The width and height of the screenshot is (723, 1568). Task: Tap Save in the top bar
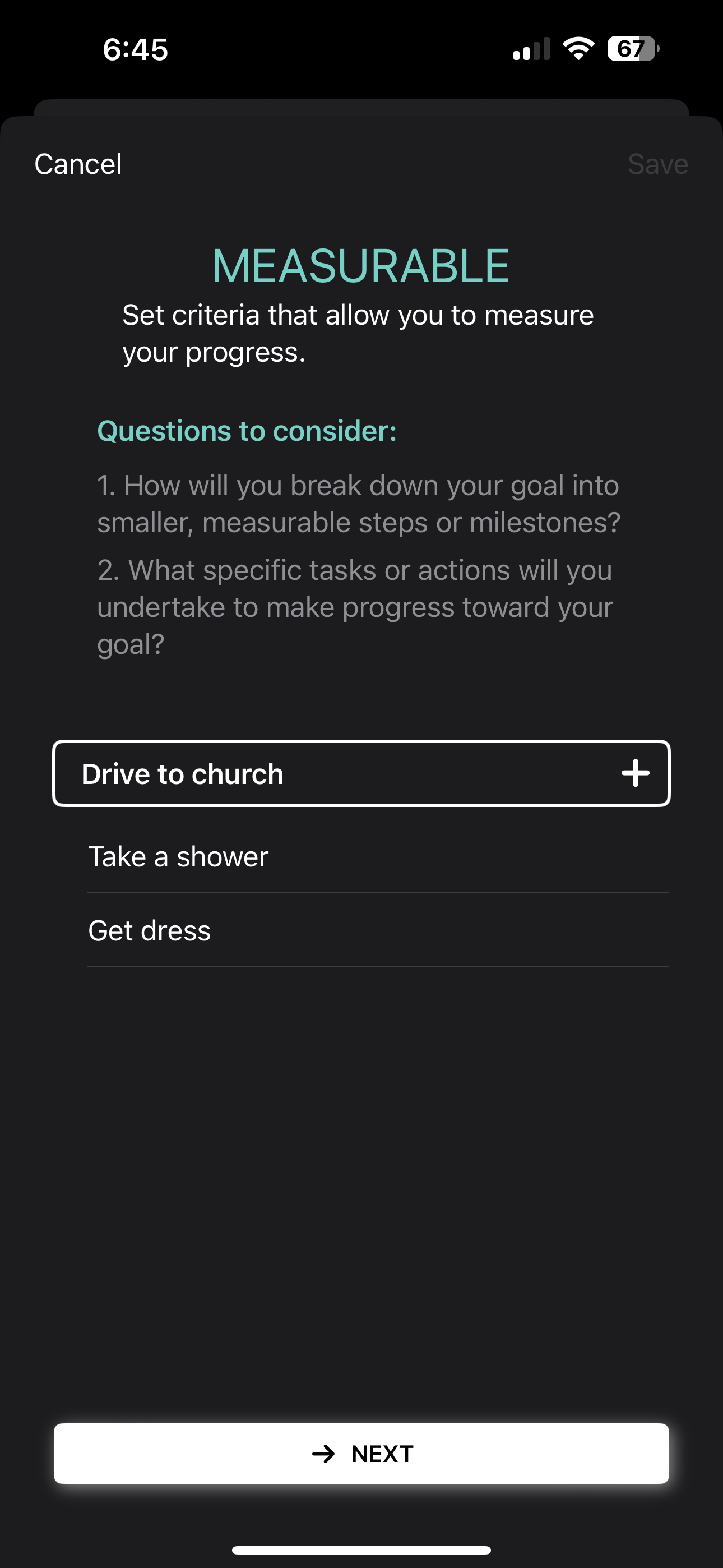coord(657,164)
